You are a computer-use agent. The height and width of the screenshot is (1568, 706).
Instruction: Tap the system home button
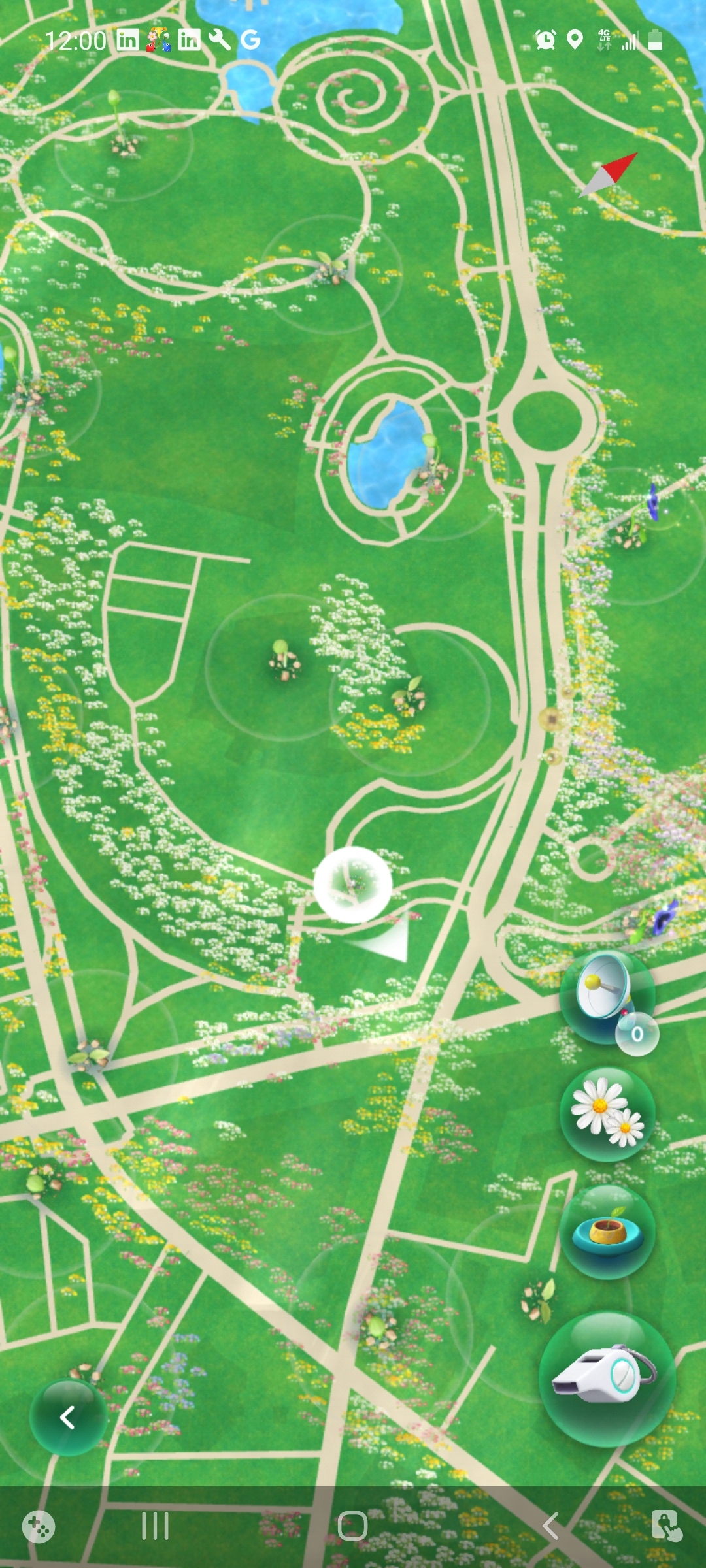(x=352, y=1527)
